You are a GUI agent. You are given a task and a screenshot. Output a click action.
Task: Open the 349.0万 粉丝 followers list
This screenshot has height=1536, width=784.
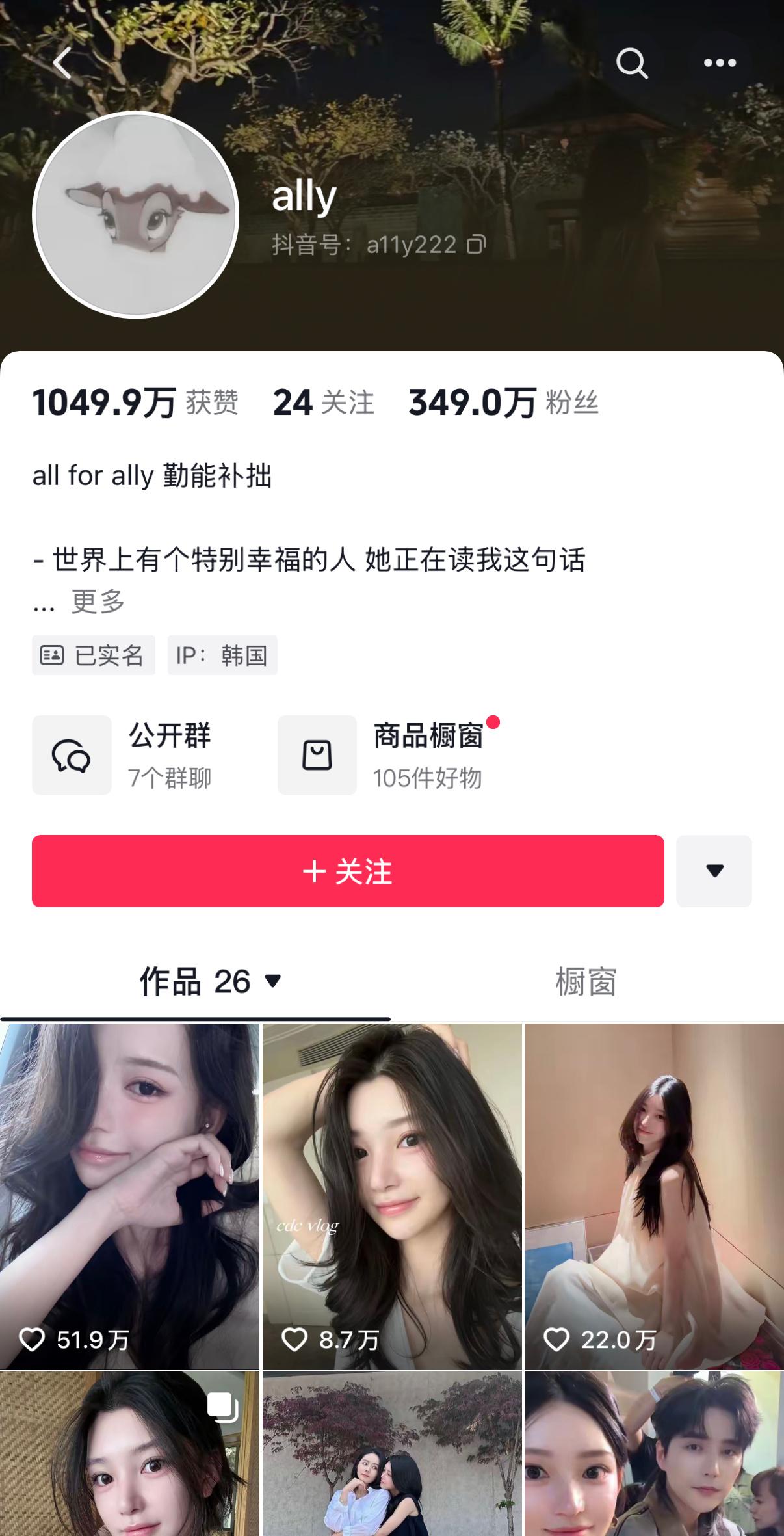click(503, 403)
